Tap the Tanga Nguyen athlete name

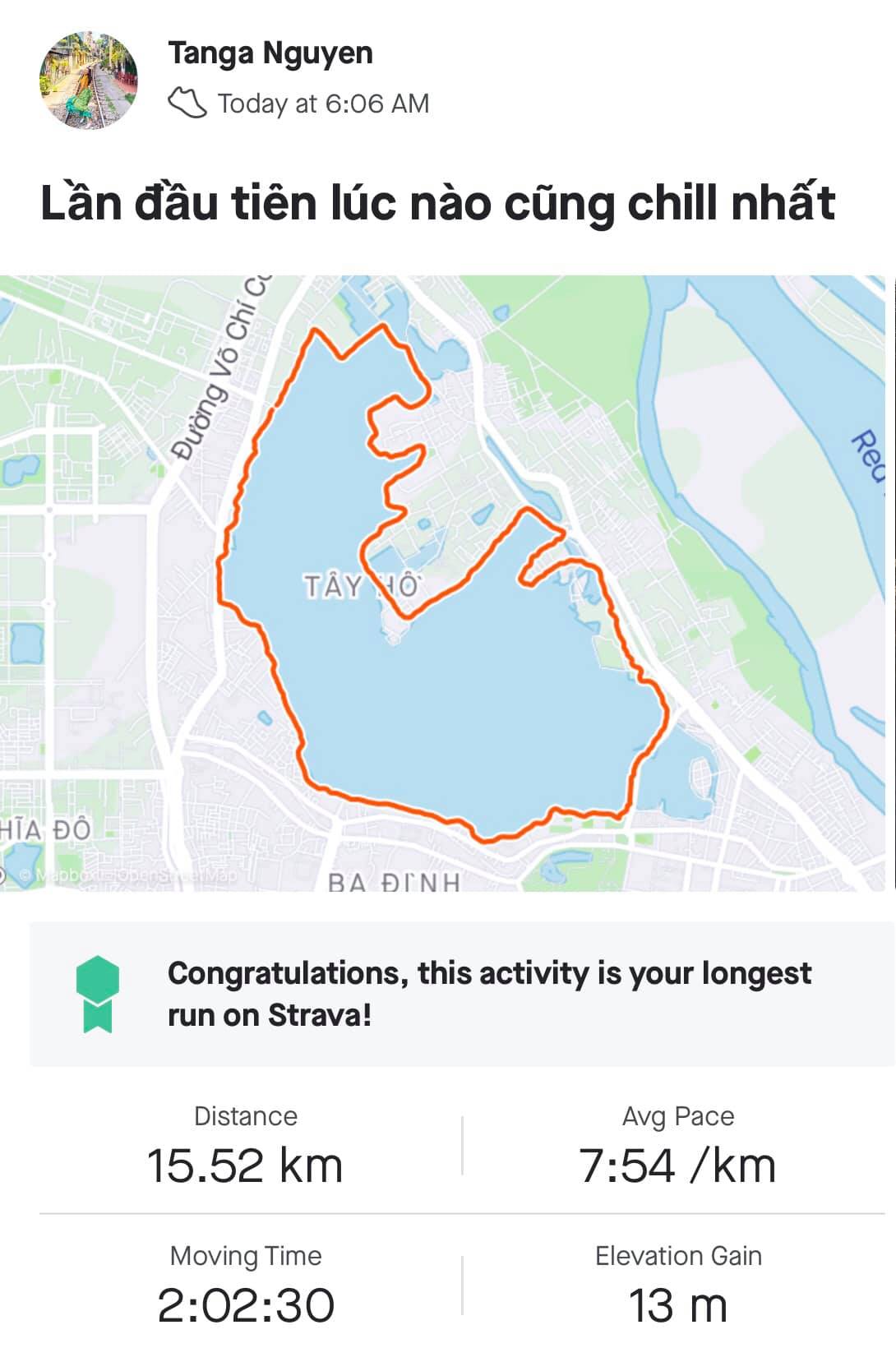coord(270,53)
